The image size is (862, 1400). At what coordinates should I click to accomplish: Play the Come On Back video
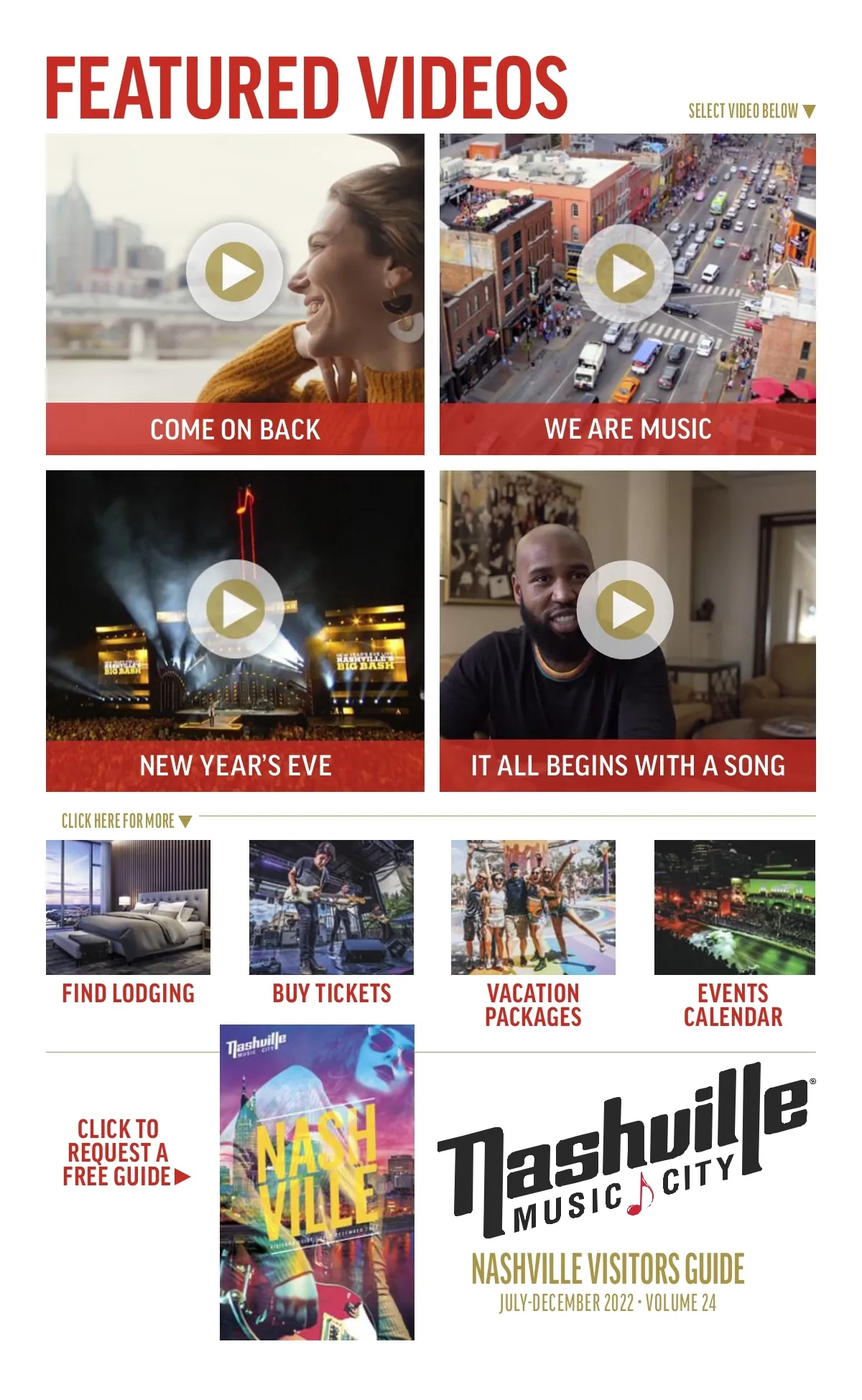tap(235, 272)
